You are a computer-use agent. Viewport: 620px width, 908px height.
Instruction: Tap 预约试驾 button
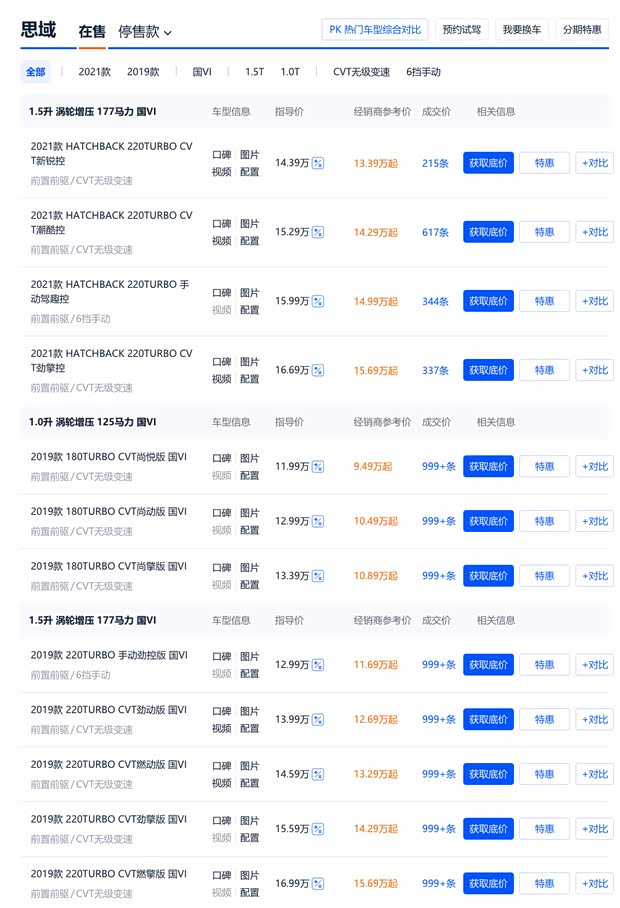pos(461,30)
